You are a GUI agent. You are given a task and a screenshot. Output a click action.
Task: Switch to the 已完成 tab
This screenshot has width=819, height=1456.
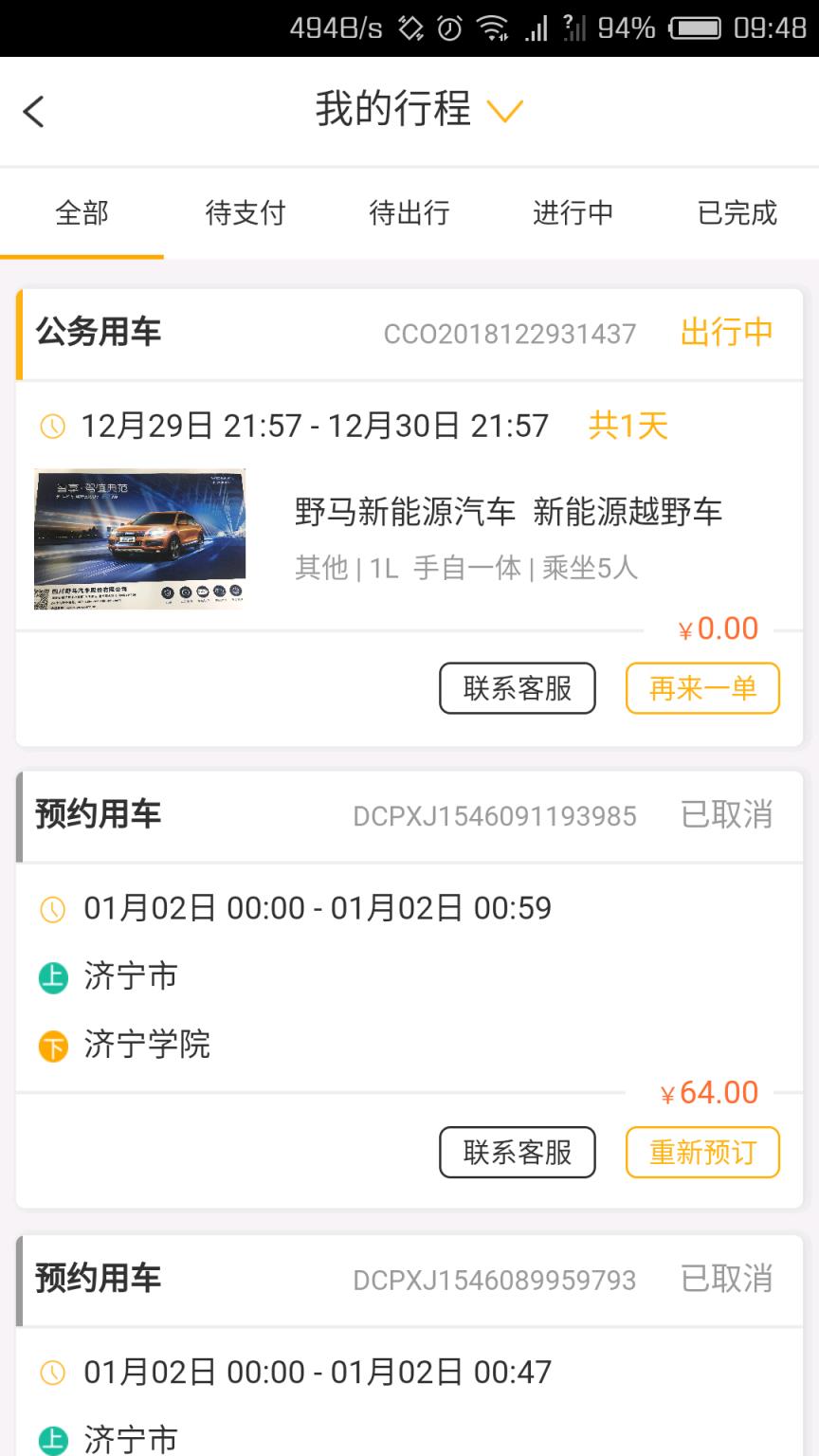[x=737, y=213]
